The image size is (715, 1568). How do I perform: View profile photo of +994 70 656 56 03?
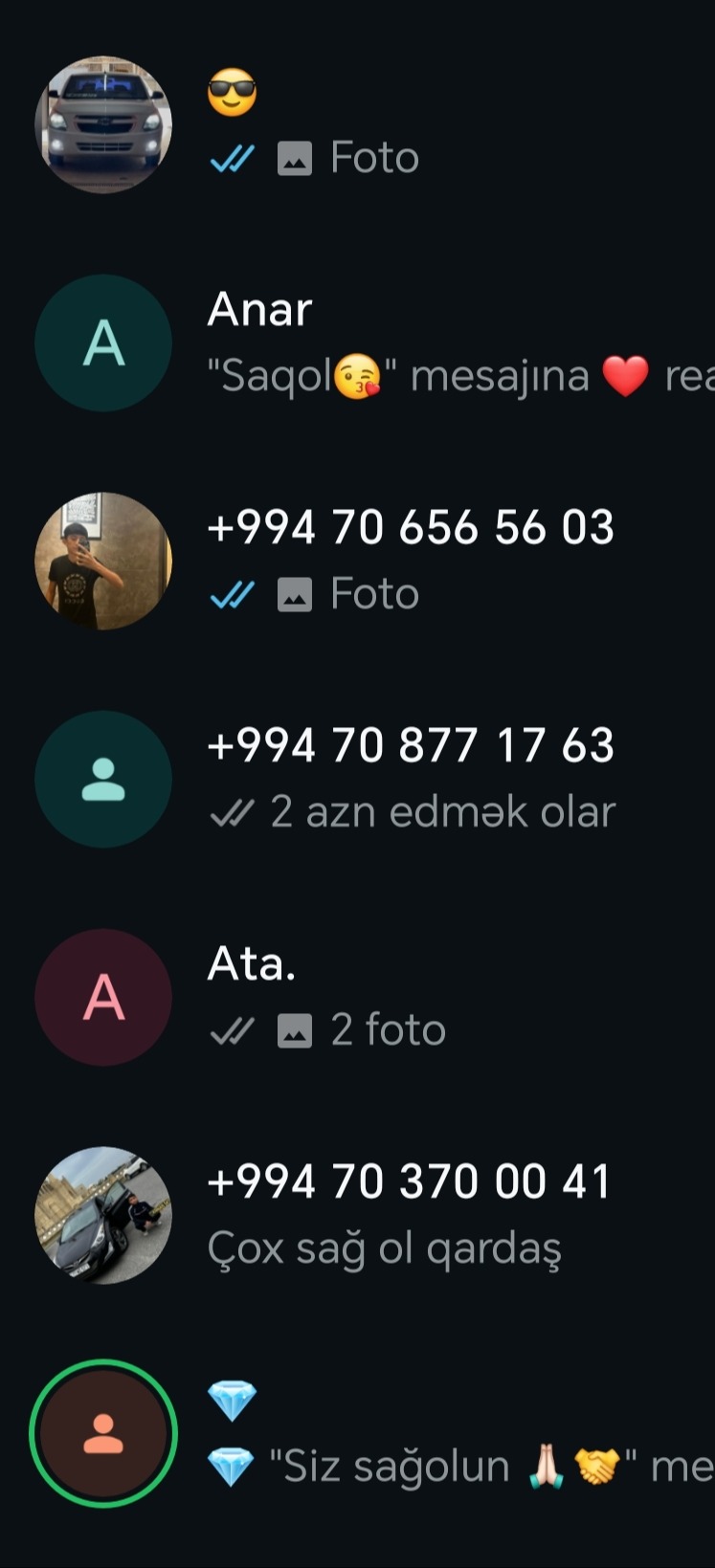click(x=103, y=561)
